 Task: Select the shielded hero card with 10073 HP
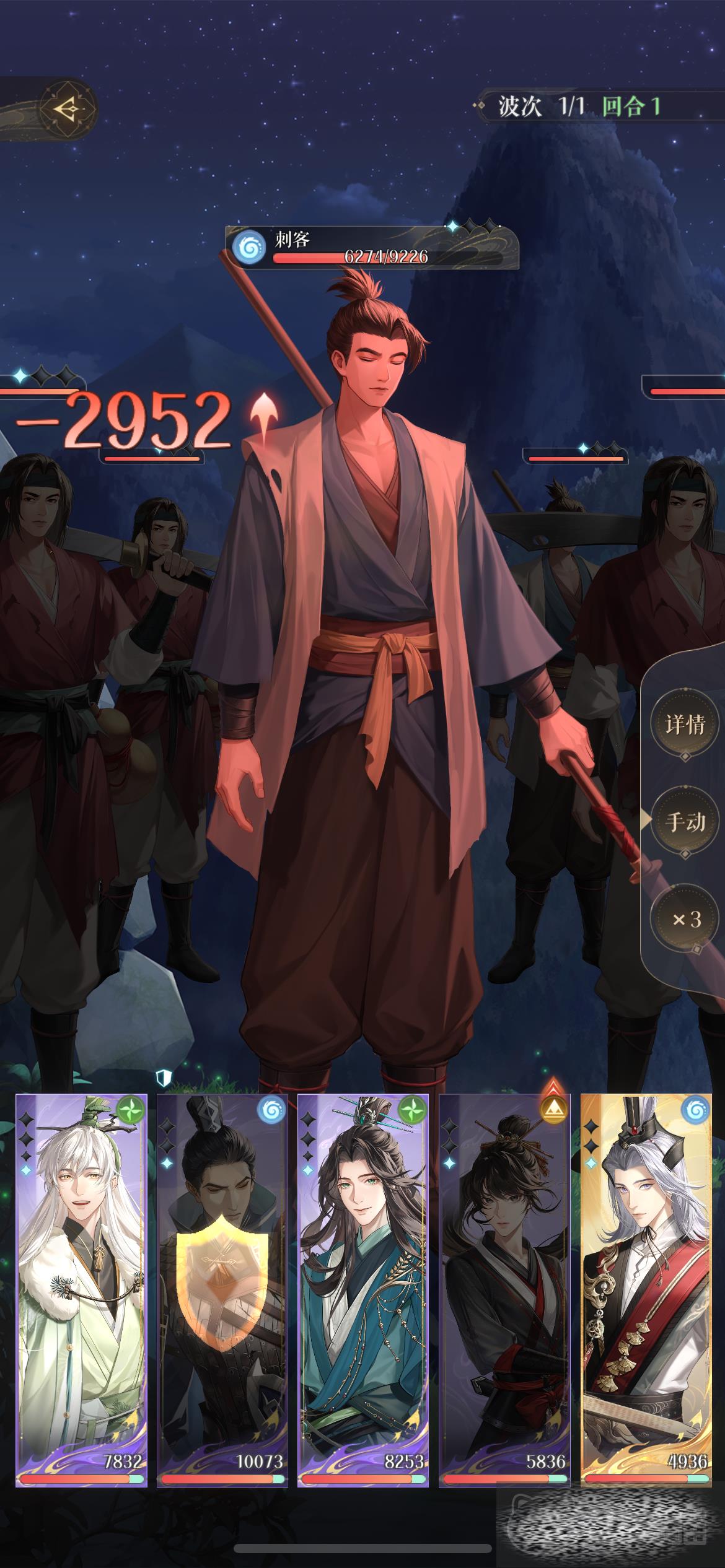point(222,1289)
